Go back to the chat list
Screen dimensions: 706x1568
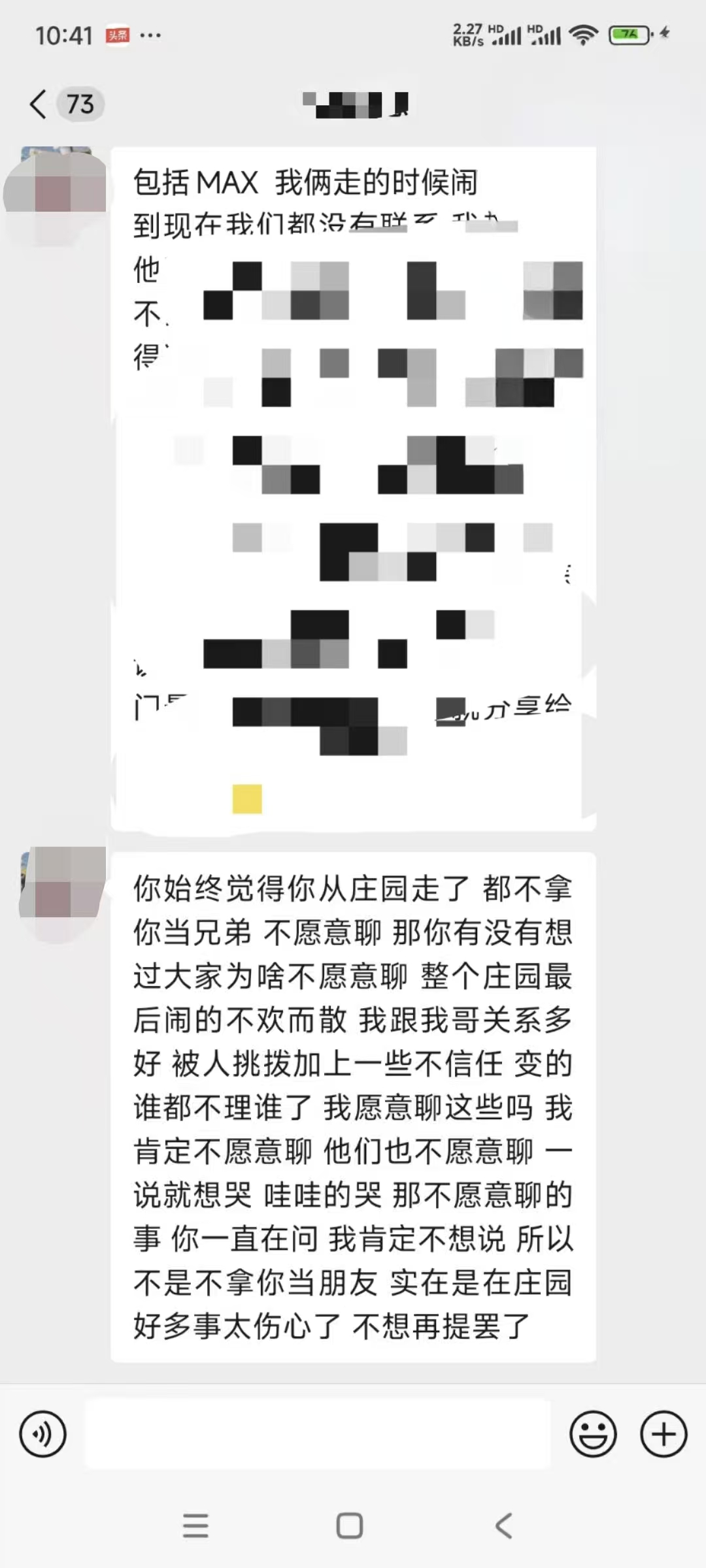point(39,105)
